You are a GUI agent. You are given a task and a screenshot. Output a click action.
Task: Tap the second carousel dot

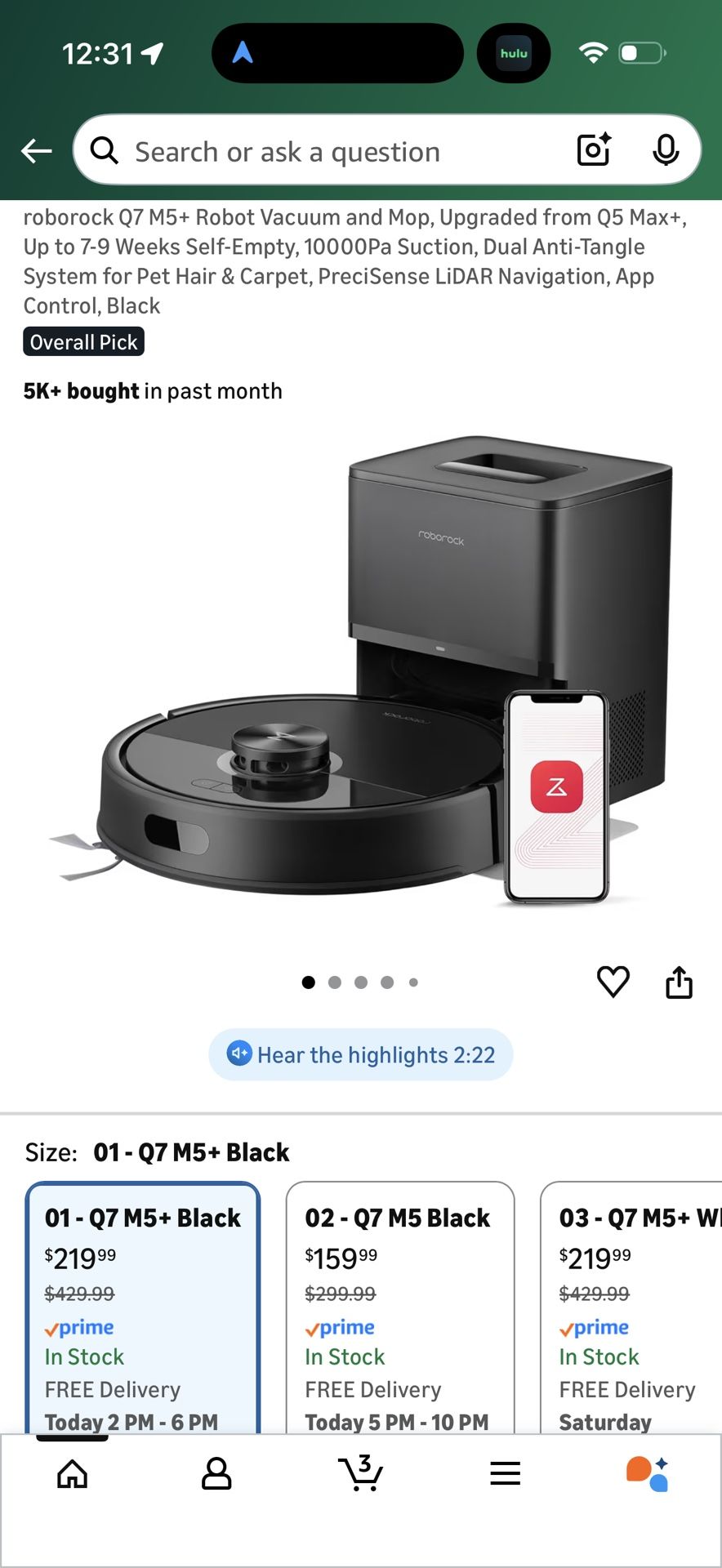click(x=334, y=982)
